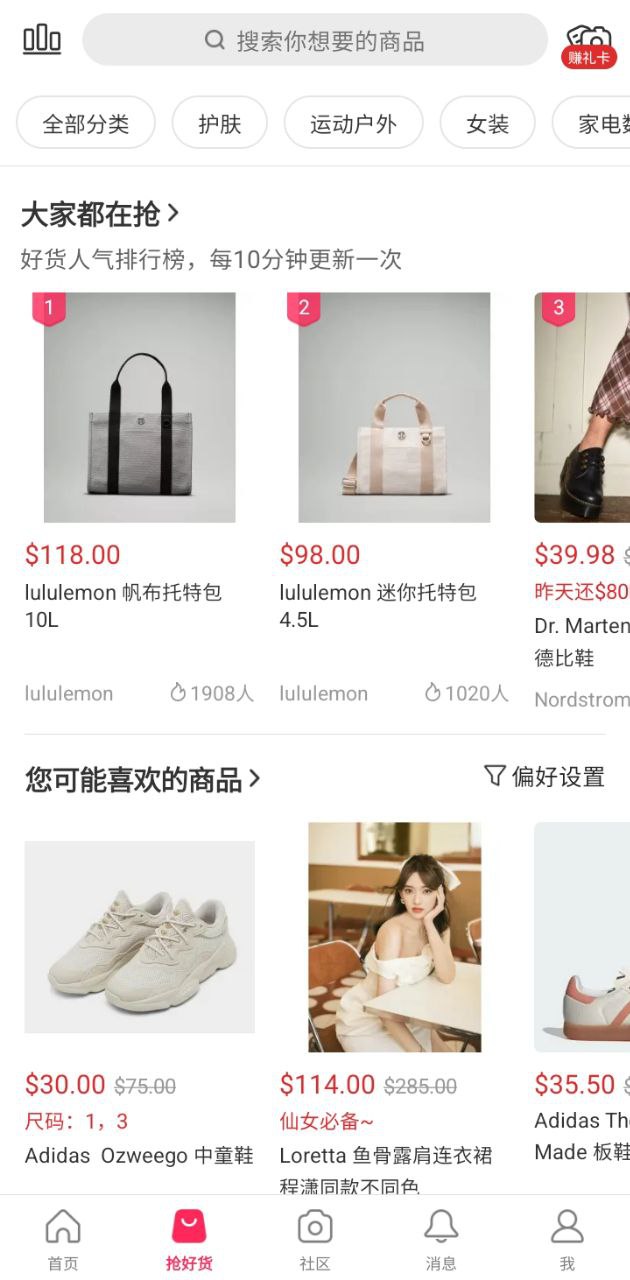This screenshot has width=630, height=1280.
Task: Switch to the 我 profile tab
Action: point(567,1238)
